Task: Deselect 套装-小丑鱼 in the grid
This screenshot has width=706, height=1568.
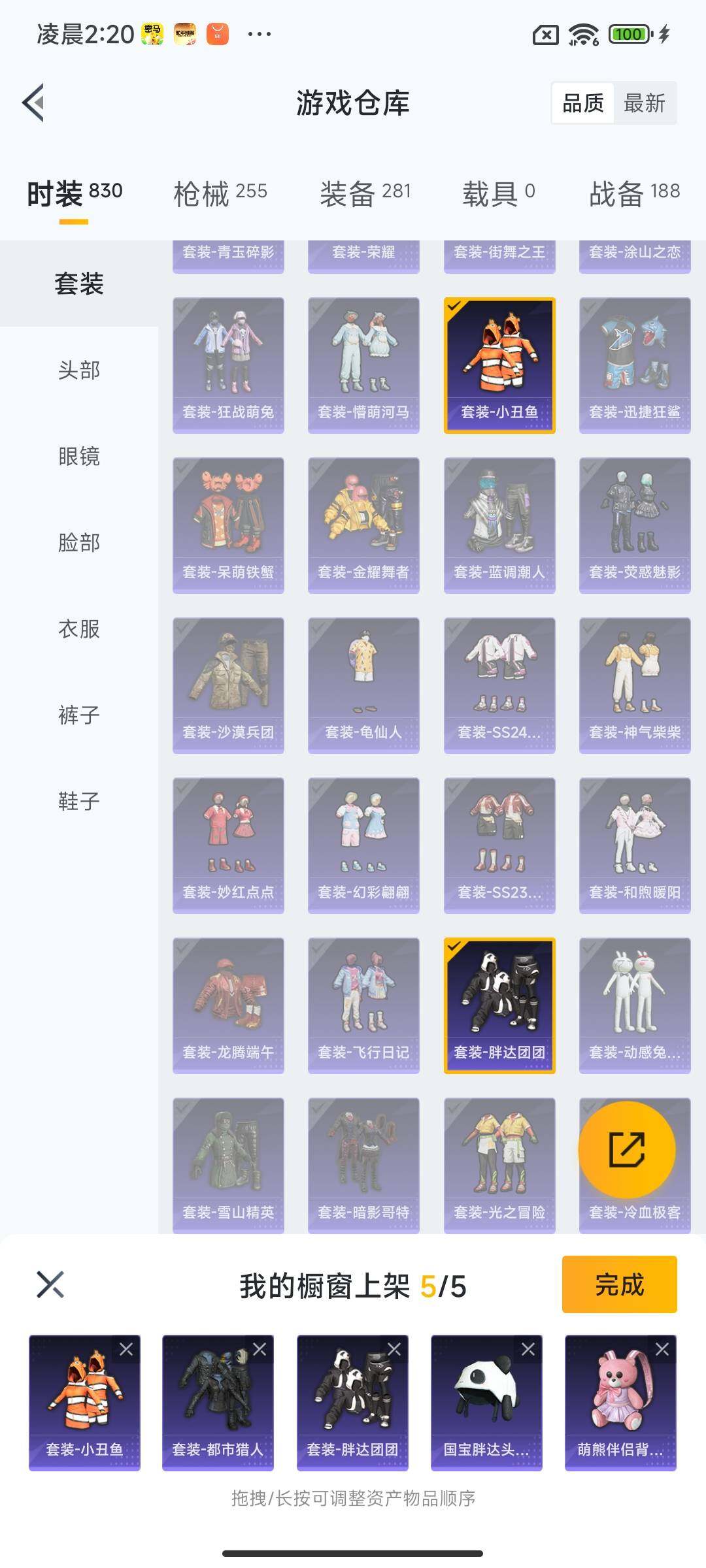Action: [499, 365]
